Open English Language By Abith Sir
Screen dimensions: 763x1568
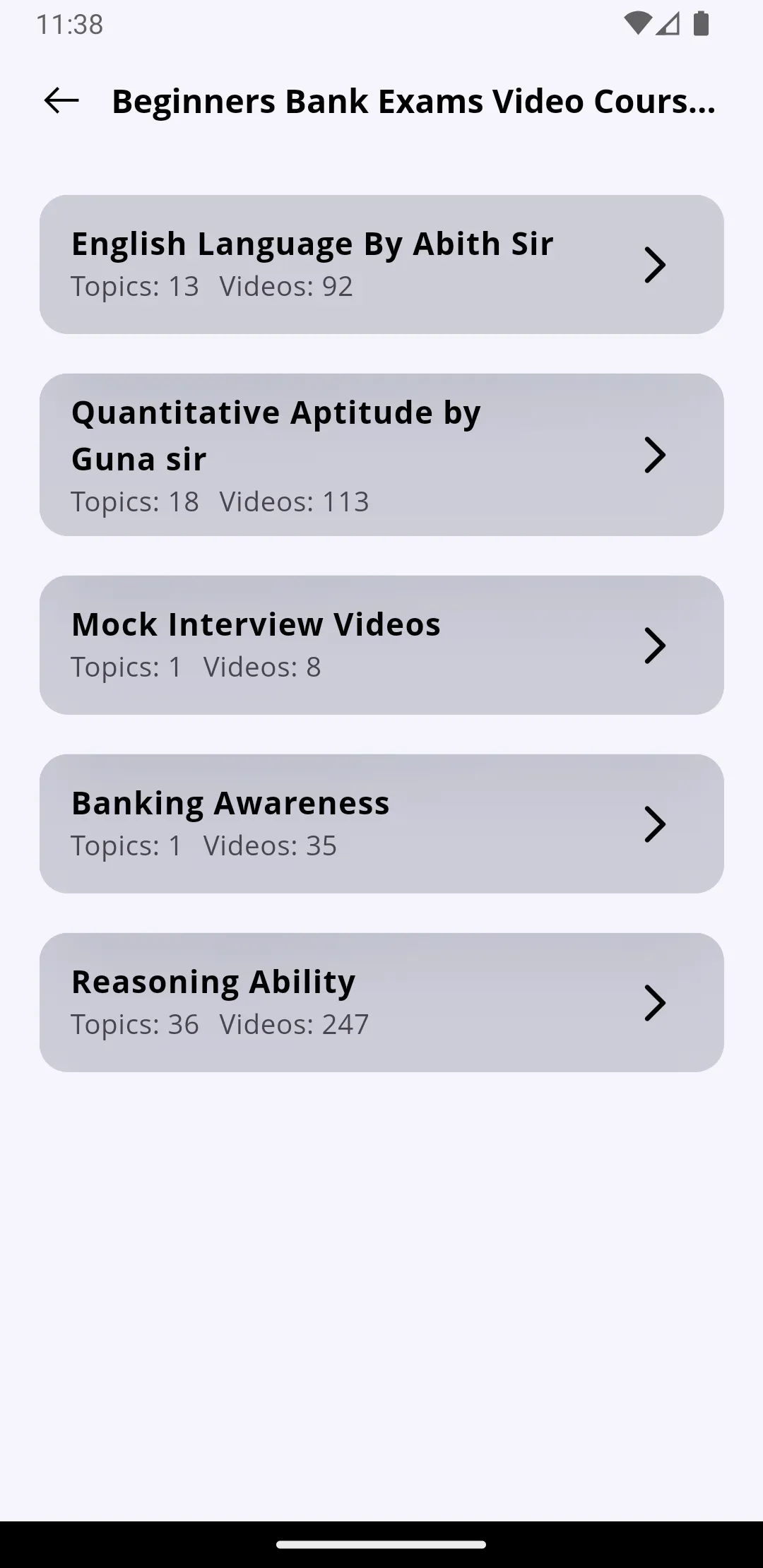[x=381, y=265]
